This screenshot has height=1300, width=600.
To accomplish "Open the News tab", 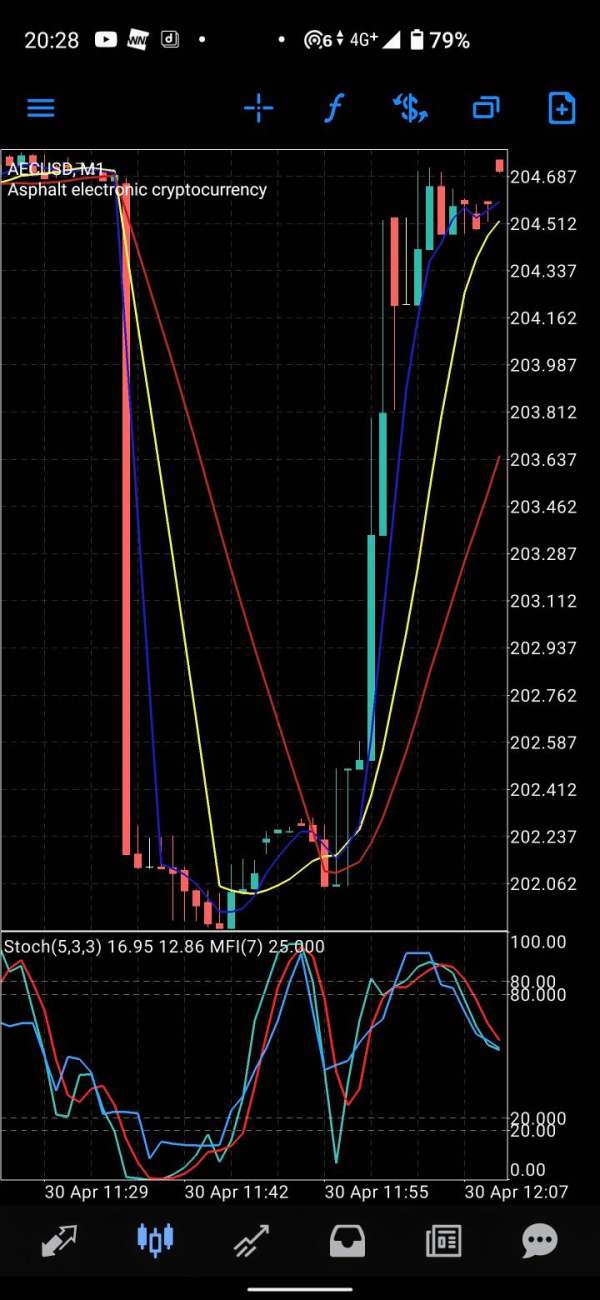I will (x=443, y=1241).
